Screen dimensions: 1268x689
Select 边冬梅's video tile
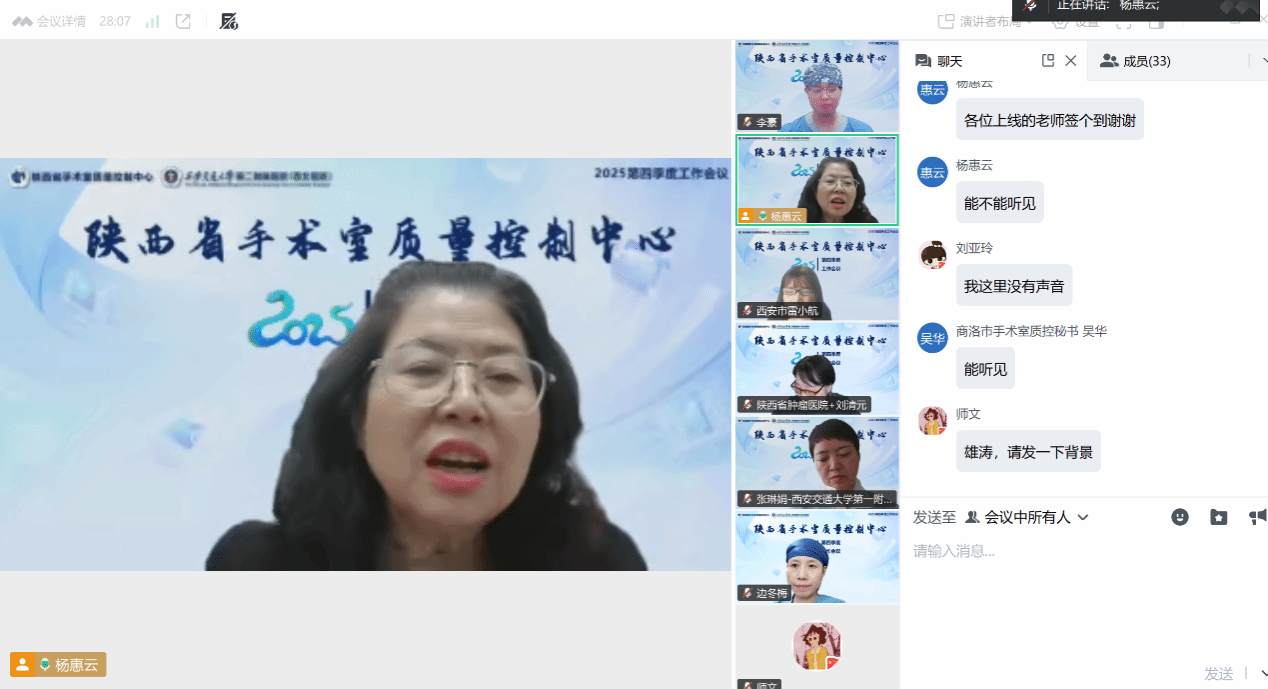point(817,557)
